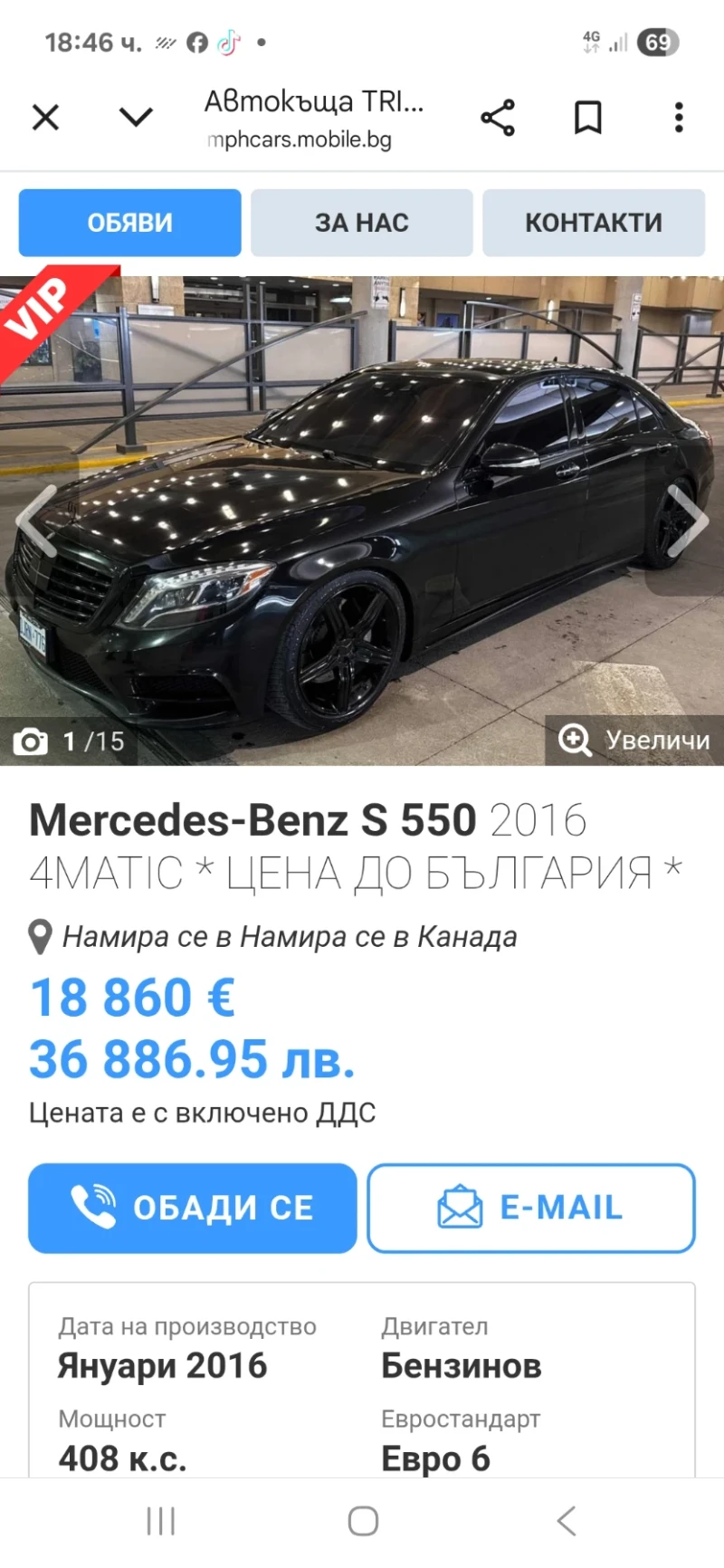Close the listing with the X icon
Viewport: 724px width, 1568px height.
45,116
